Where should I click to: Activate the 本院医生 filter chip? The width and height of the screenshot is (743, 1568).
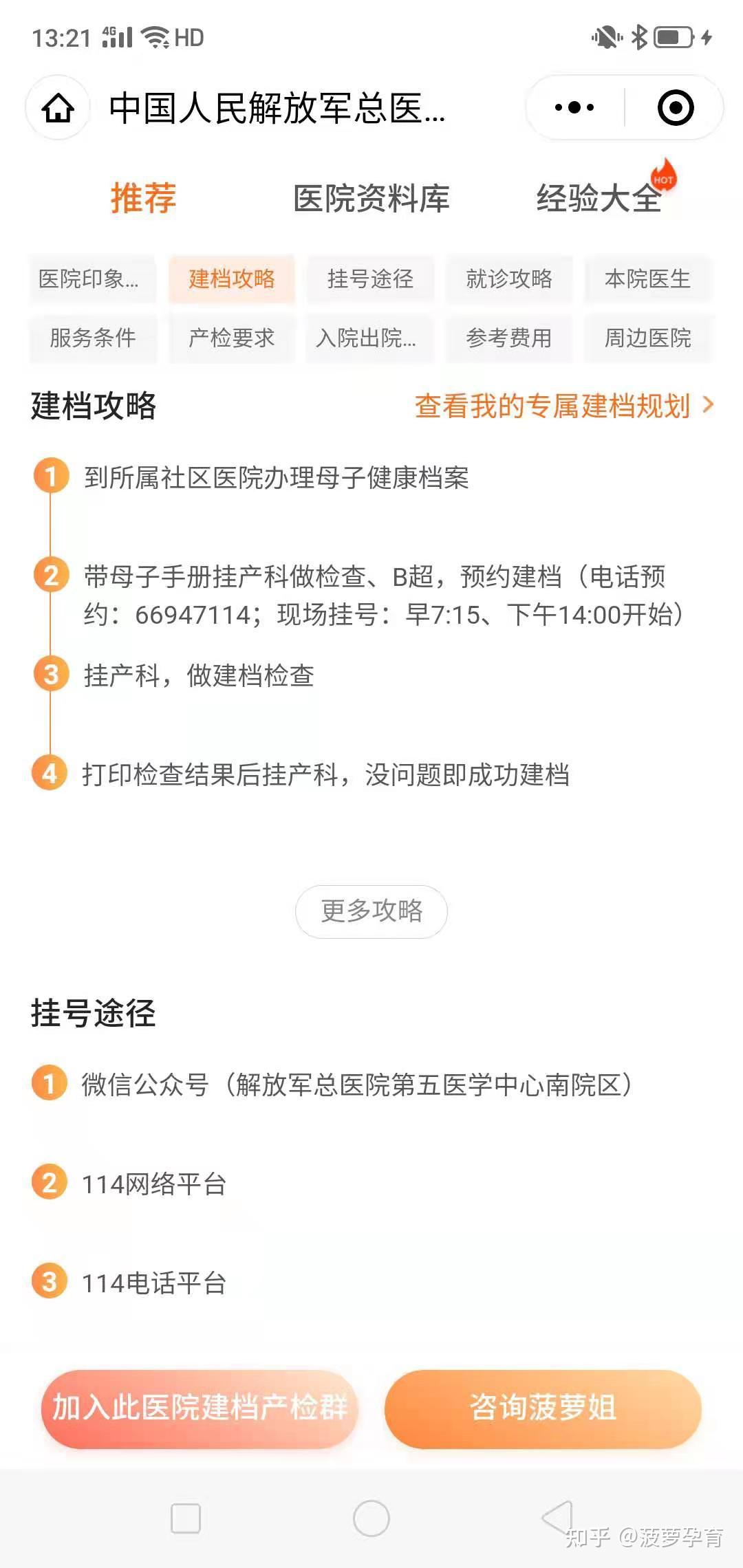(648, 279)
